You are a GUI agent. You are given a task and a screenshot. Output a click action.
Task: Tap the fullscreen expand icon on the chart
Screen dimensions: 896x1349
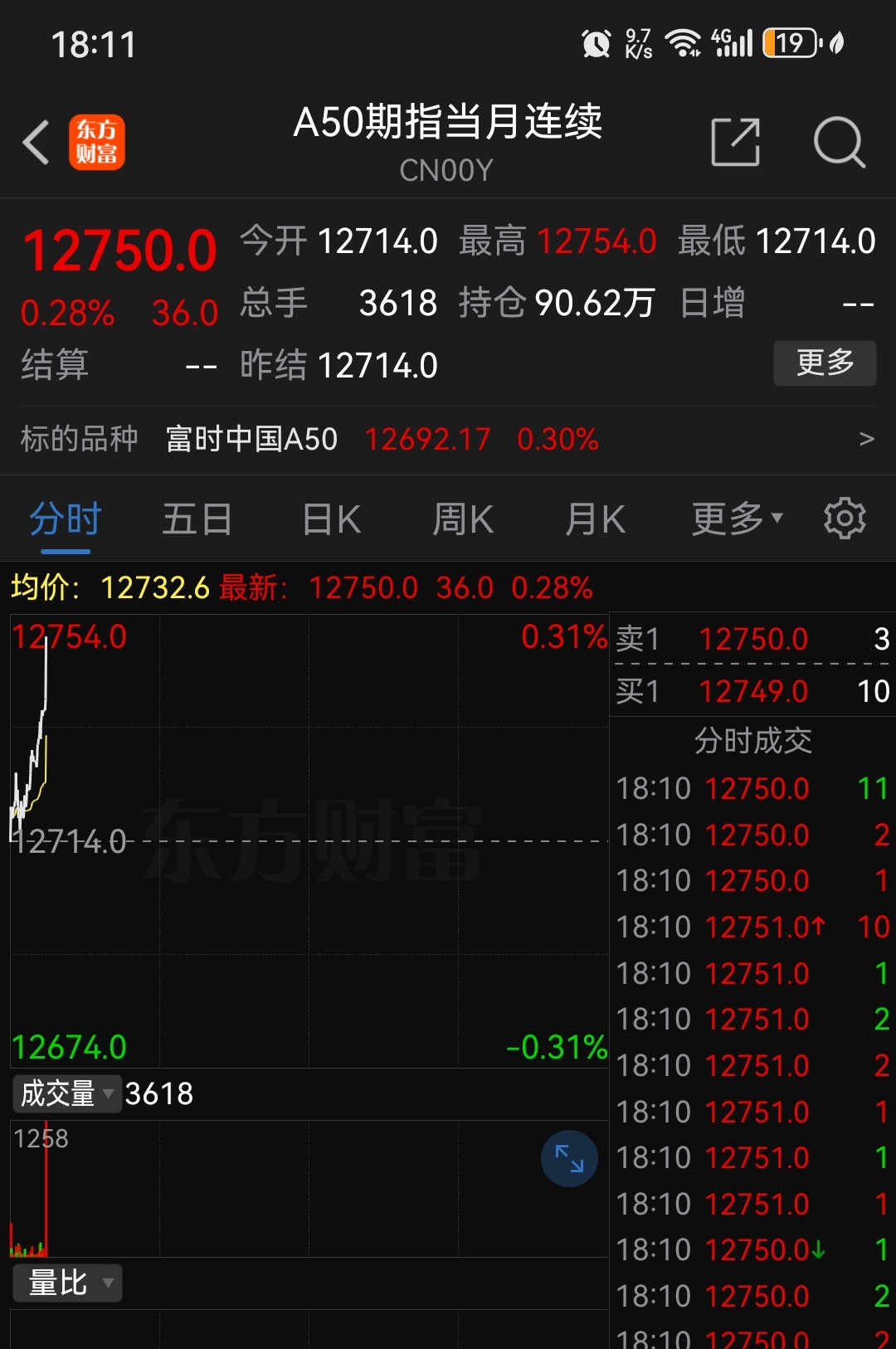pos(569,1159)
